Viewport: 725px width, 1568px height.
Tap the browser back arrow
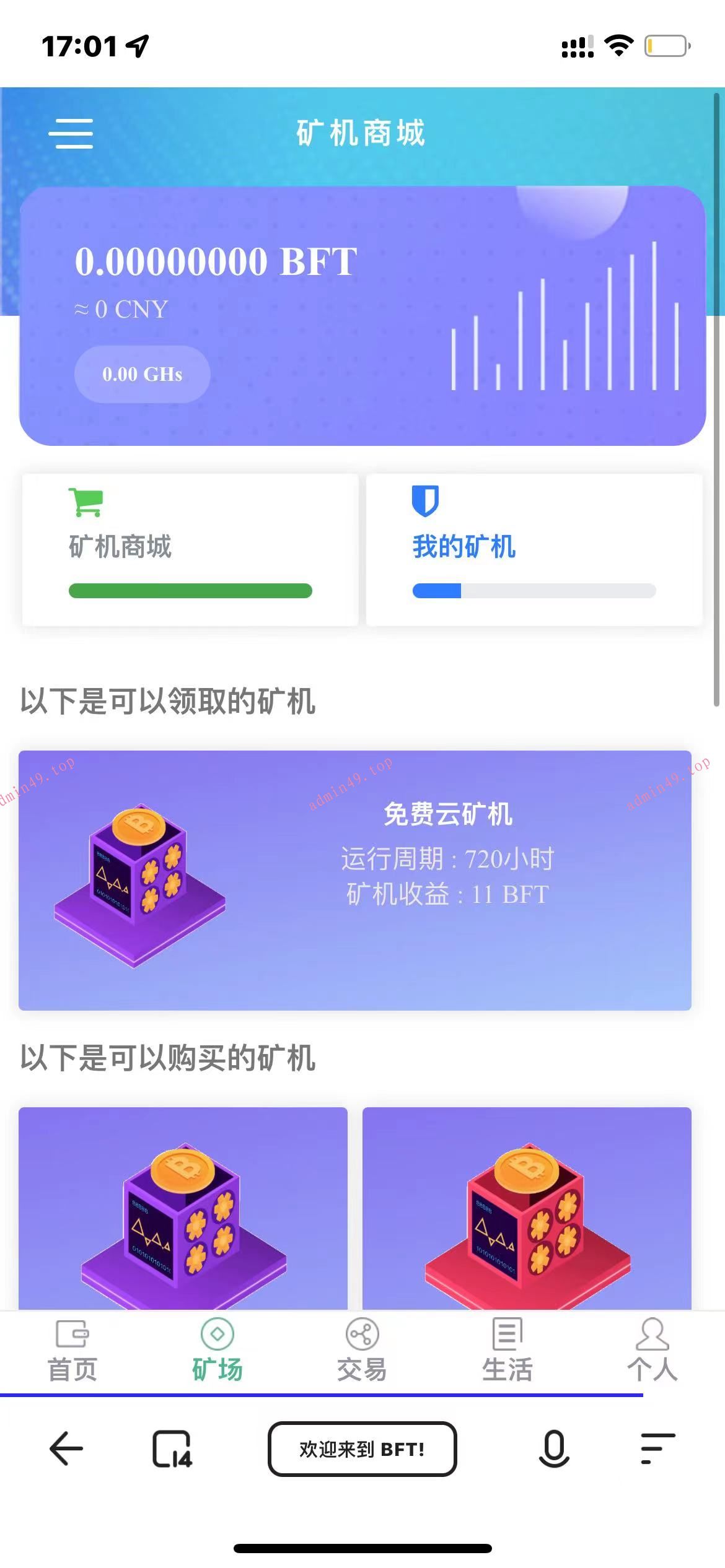[66, 1448]
